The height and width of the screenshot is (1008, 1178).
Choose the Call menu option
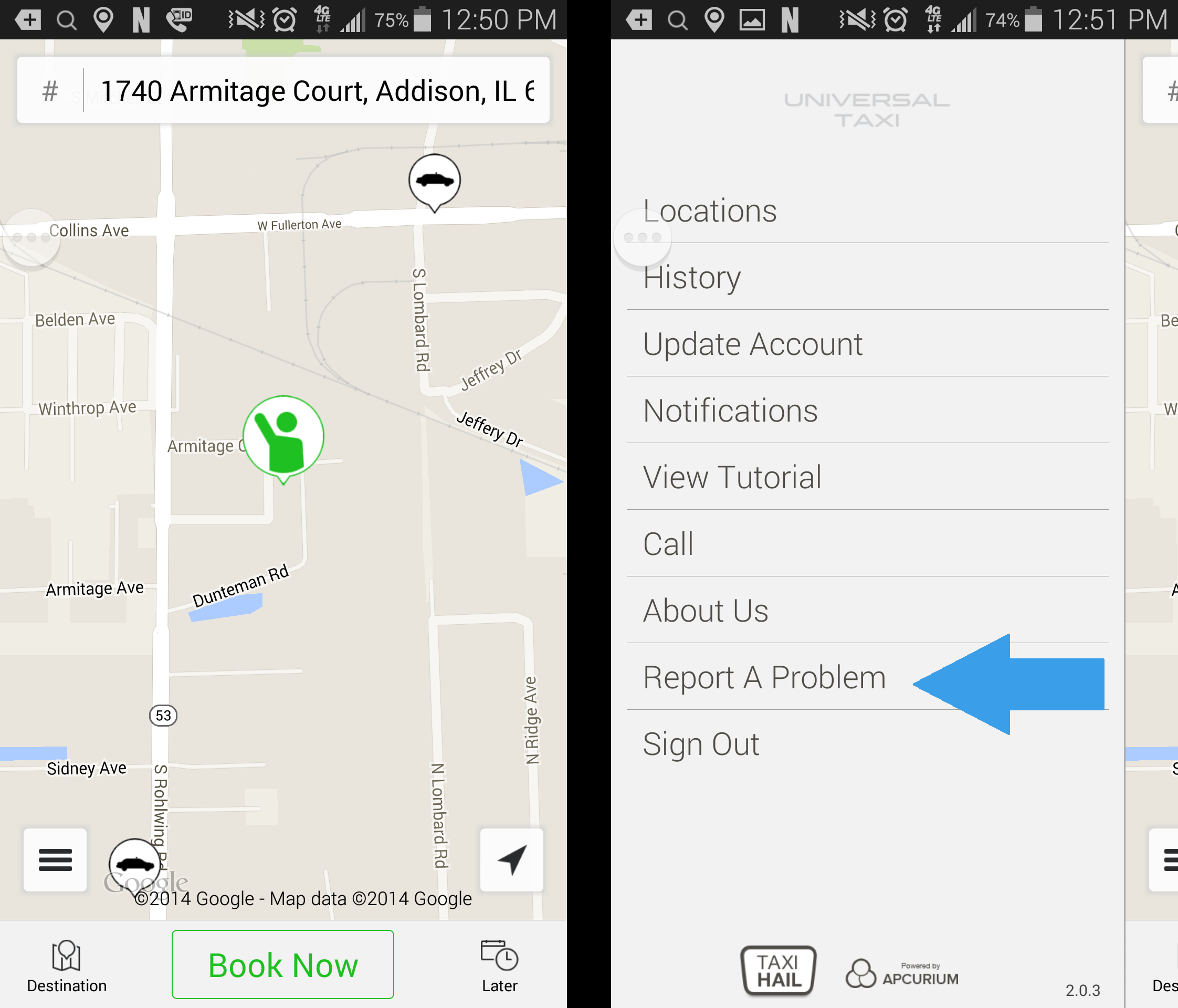point(668,543)
